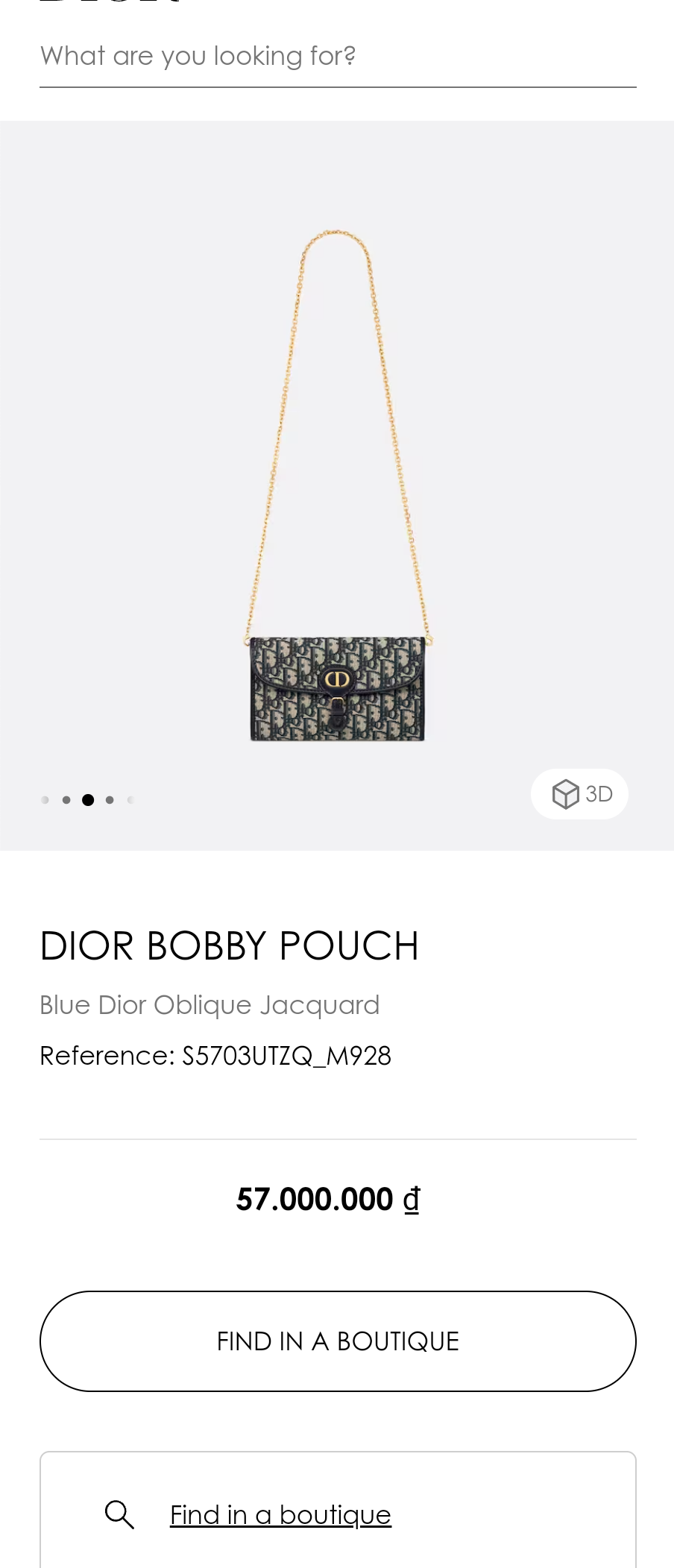Switch to the third image indicator dot
This screenshot has width=674, height=1568.
[88, 799]
